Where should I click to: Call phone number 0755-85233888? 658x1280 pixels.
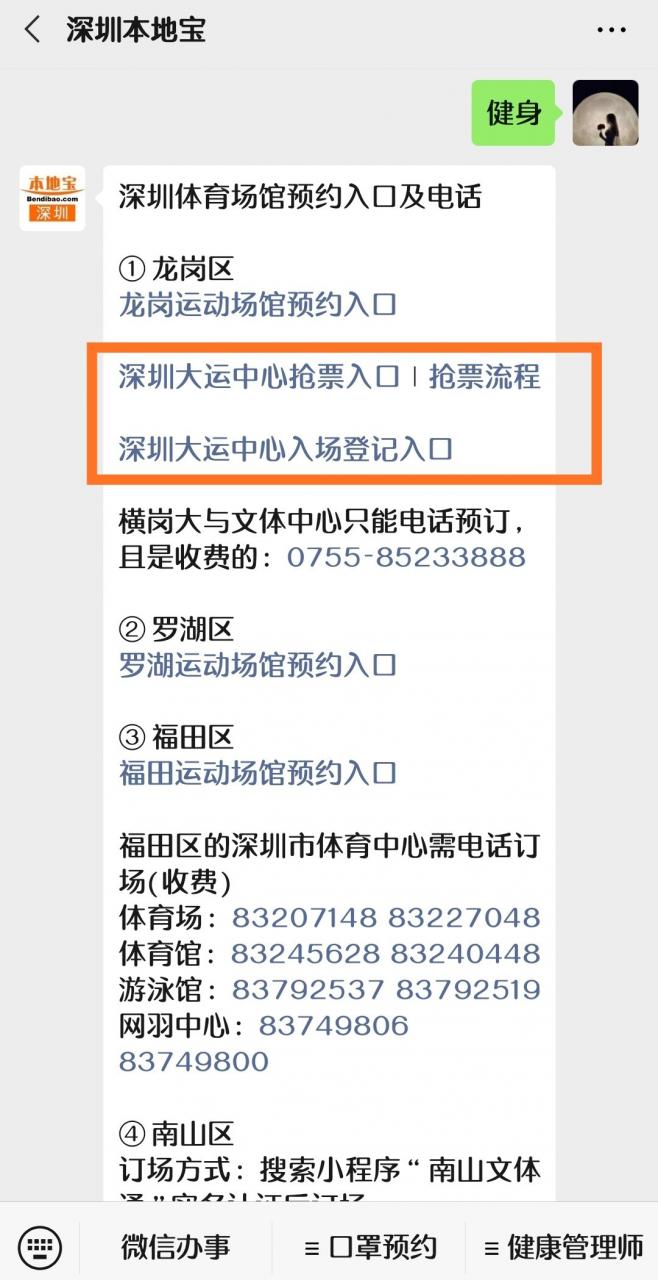point(406,557)
